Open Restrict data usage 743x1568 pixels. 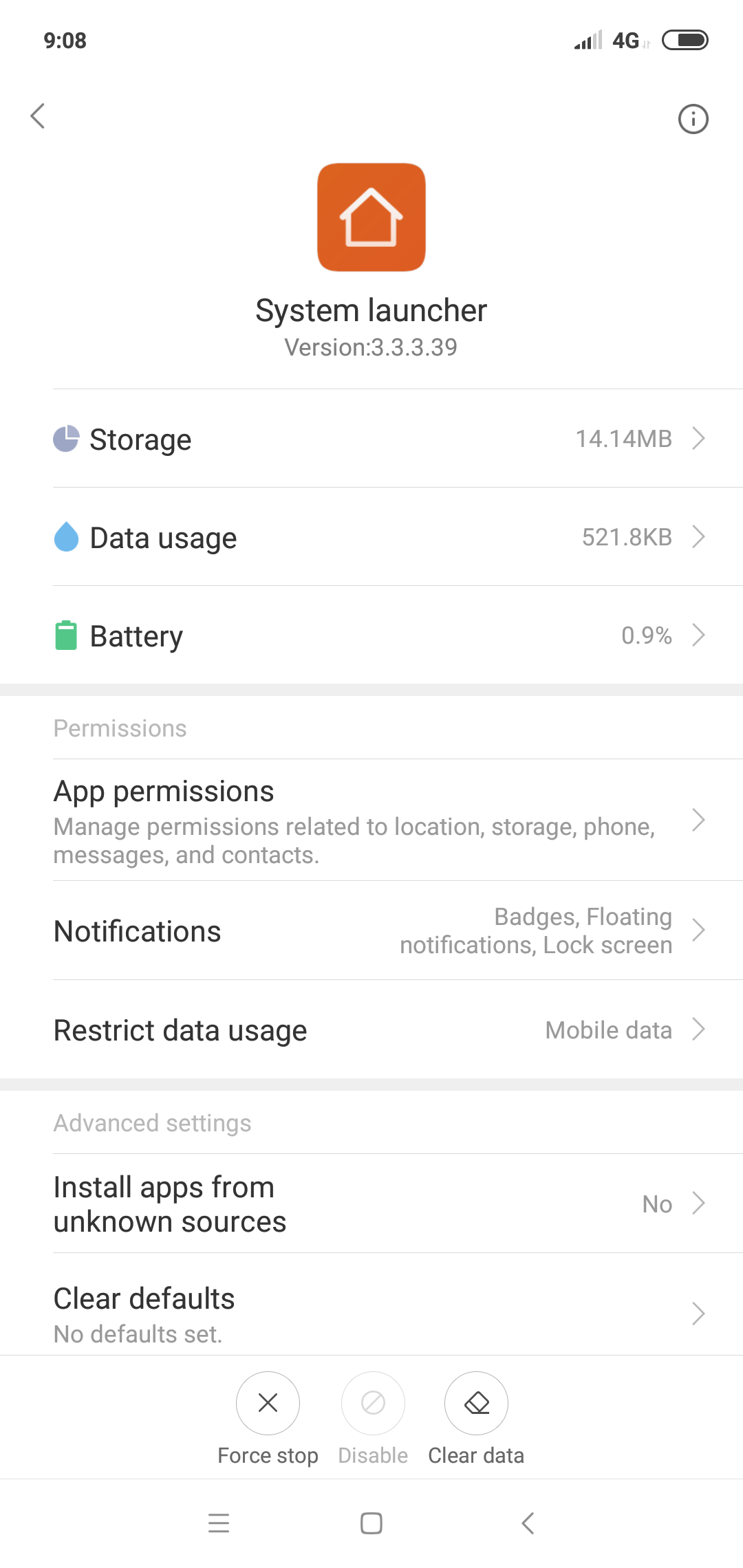click(371, 1030)
